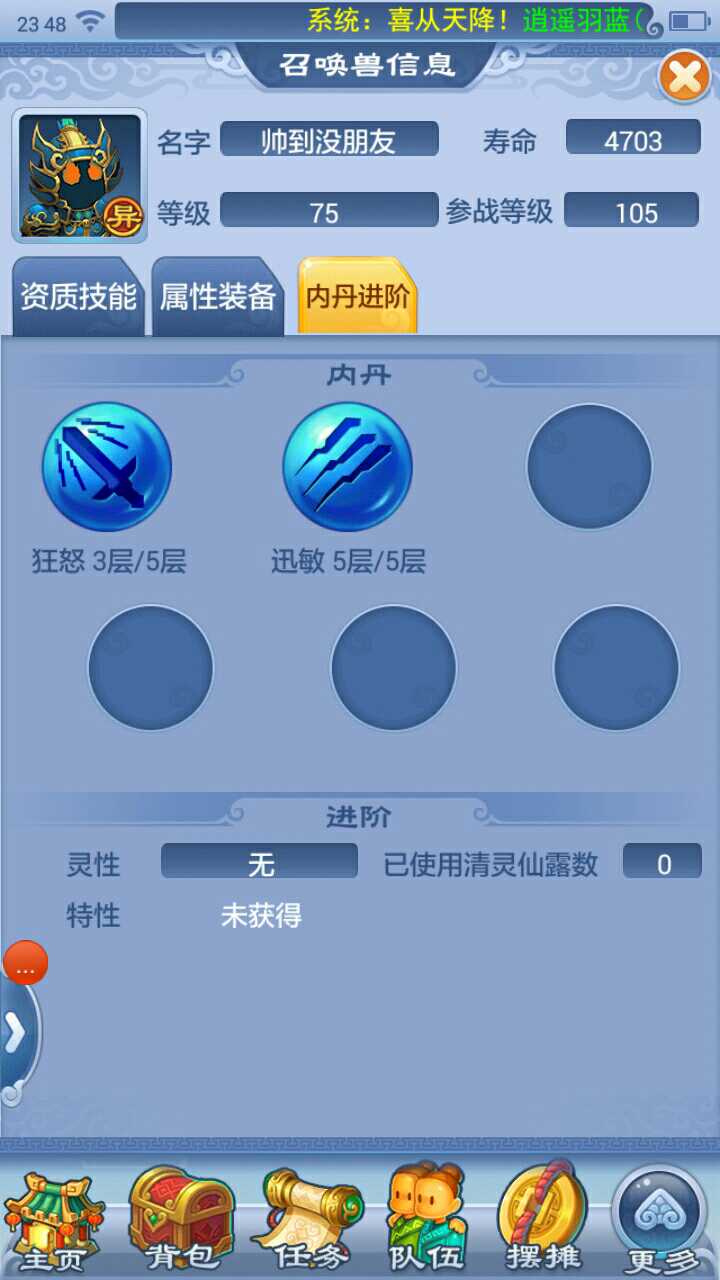The width and height of the screenshot is (720, 1280).
Task: Open the 狂怒 内丹 orb
Action: tap(107, 467)
